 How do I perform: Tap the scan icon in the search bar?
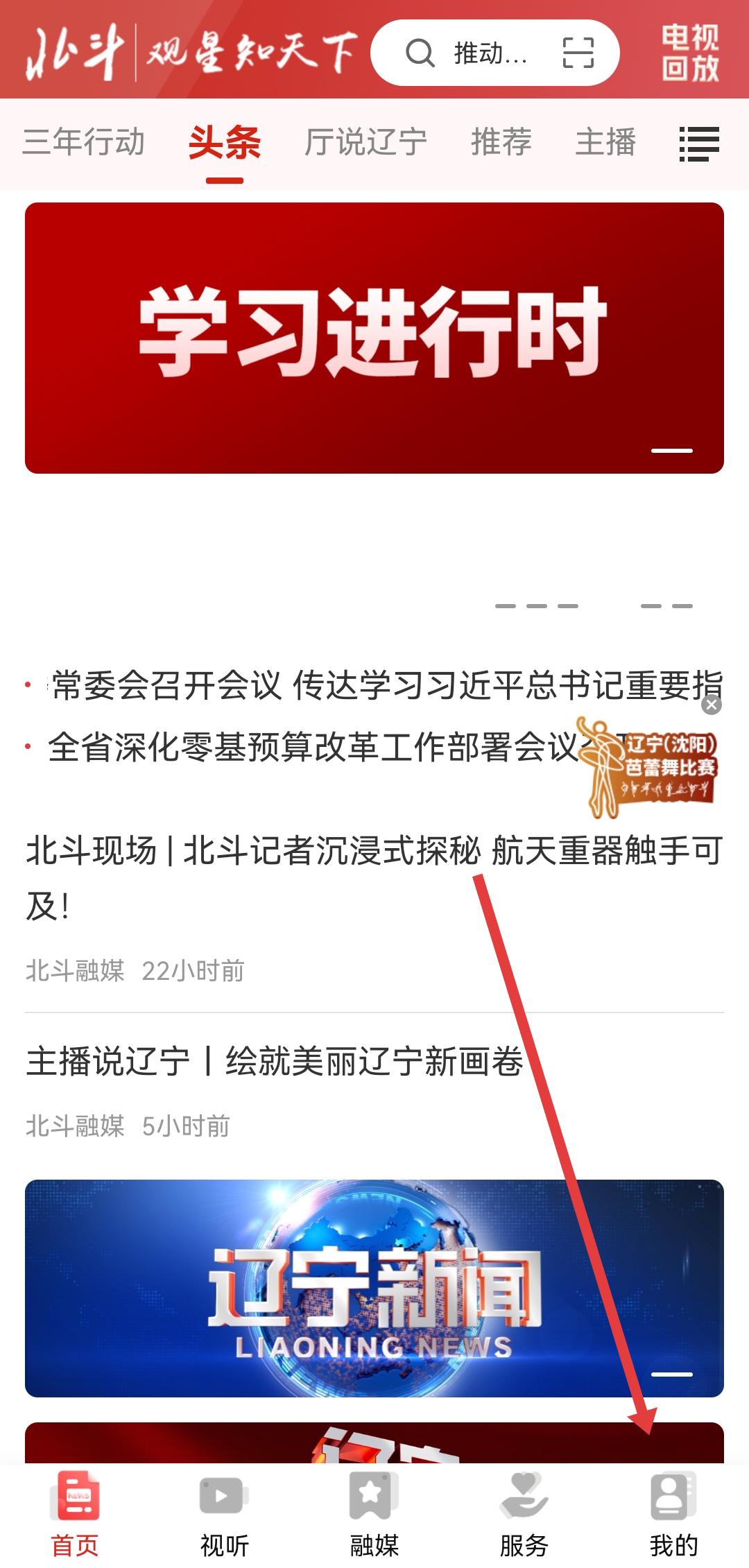click(578, 53)
